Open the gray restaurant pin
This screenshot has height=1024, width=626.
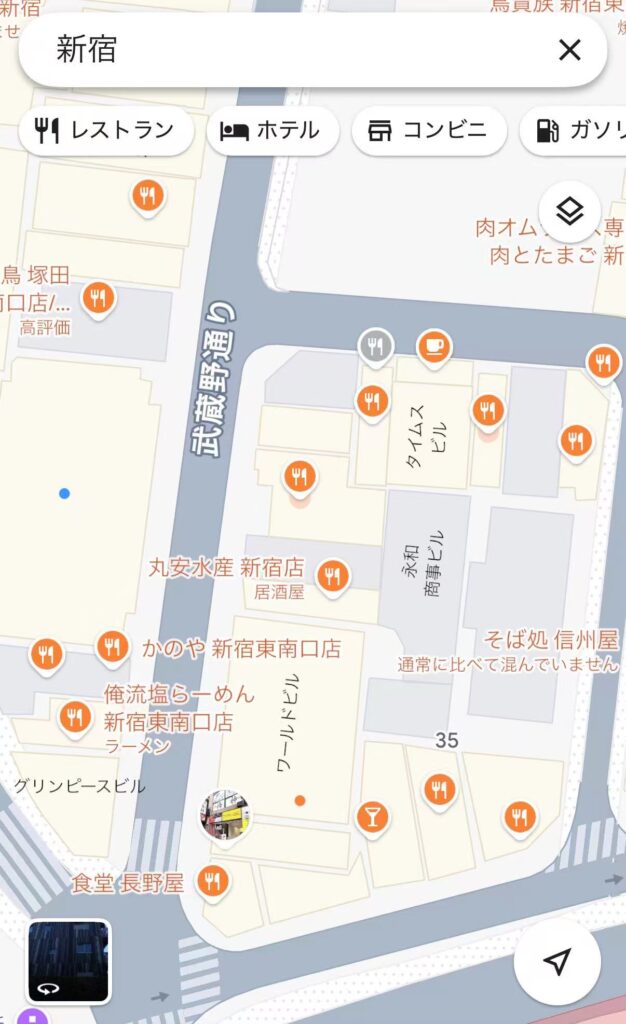[x=375, y=346]
